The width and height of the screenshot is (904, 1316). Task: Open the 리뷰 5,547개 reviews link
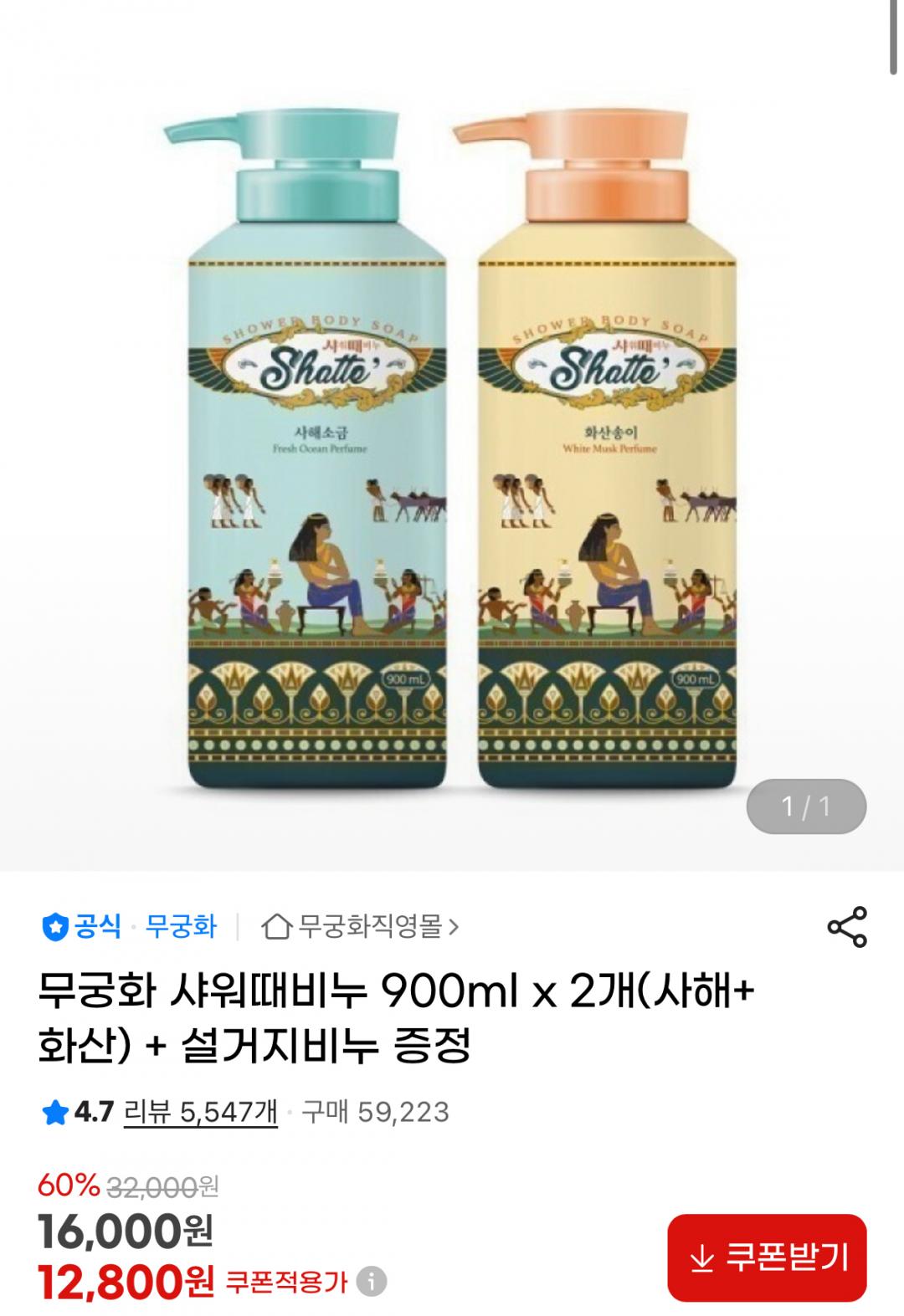pyautogui.click(x=200, y=1112)
